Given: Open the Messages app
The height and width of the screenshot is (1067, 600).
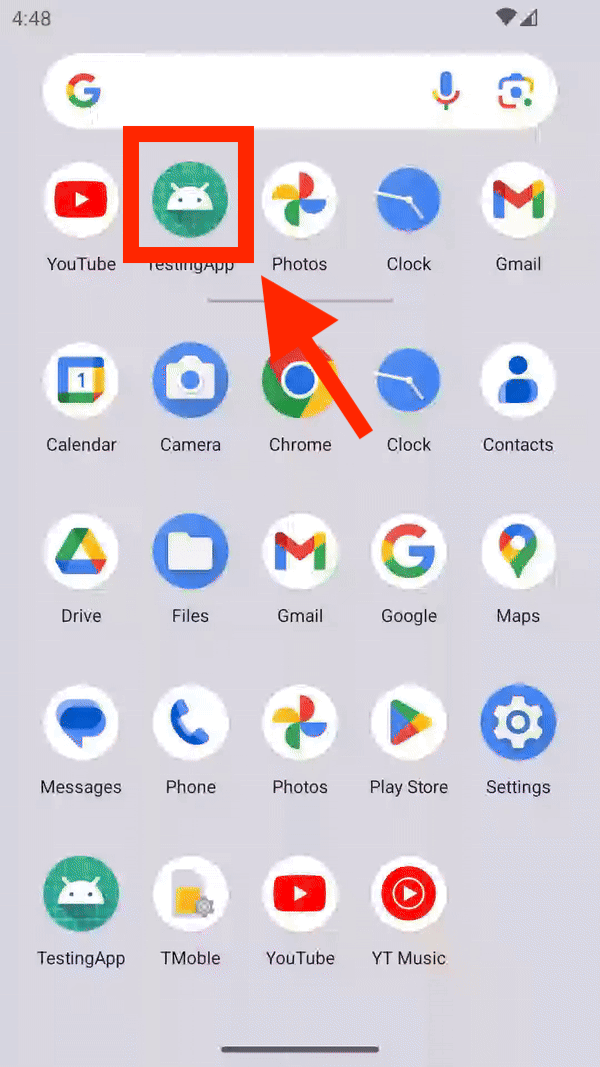Looking at the screenshot, I should pos(81,723).
